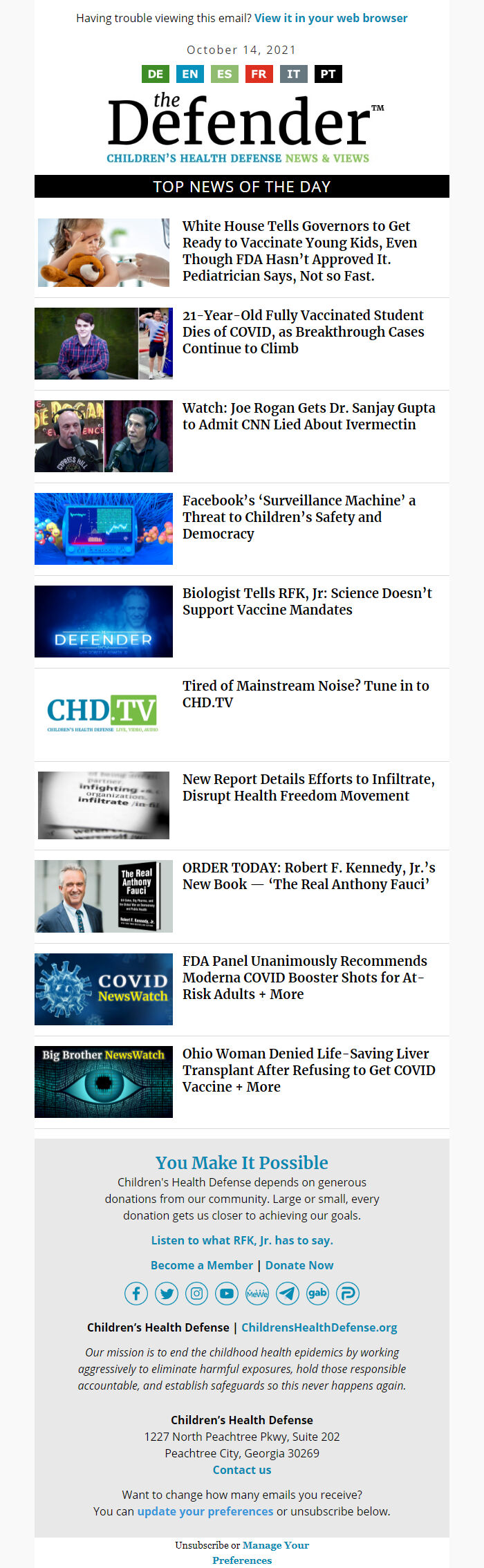Tap the Contact us link
The image size is (484, 1568).
pos(242,1470)
